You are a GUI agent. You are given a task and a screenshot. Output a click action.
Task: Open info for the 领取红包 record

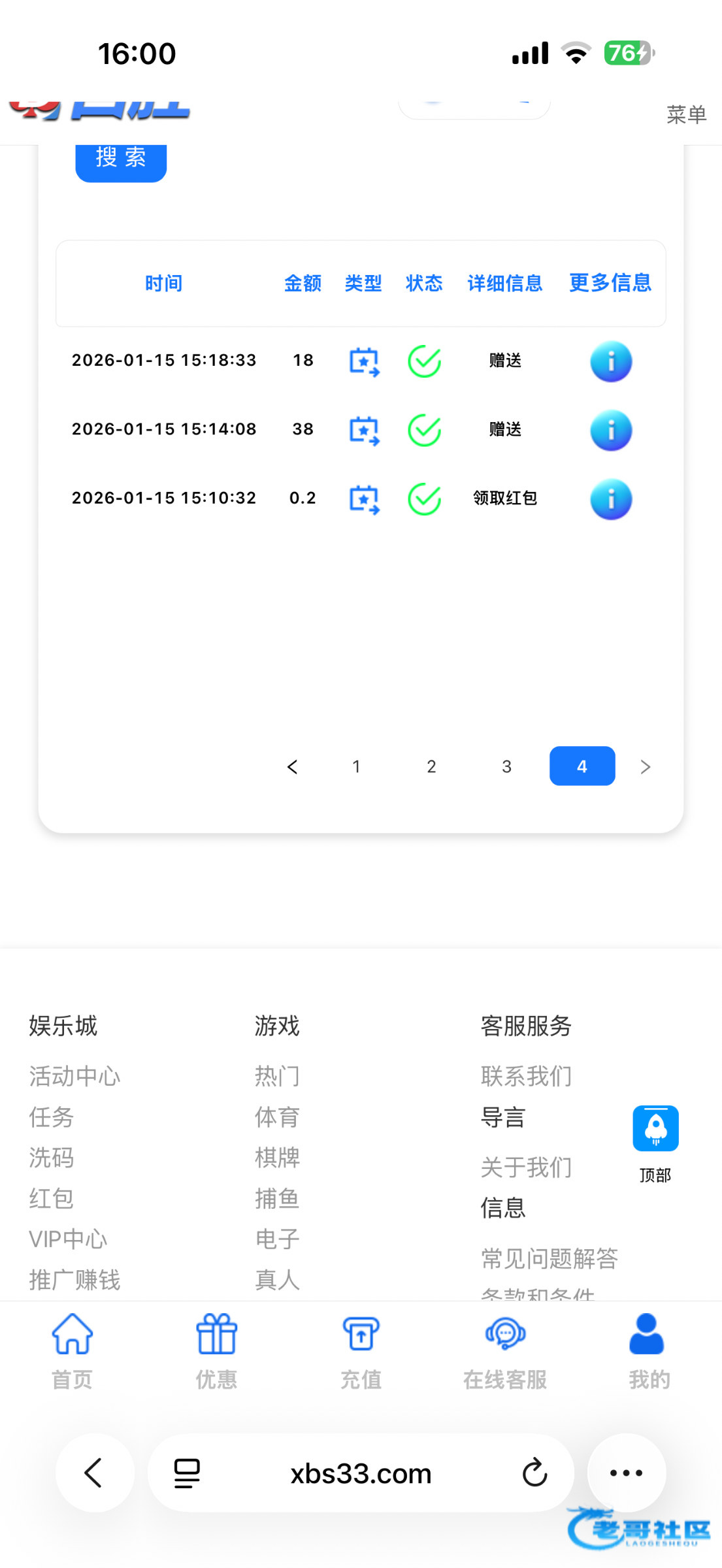coord(610,500)
